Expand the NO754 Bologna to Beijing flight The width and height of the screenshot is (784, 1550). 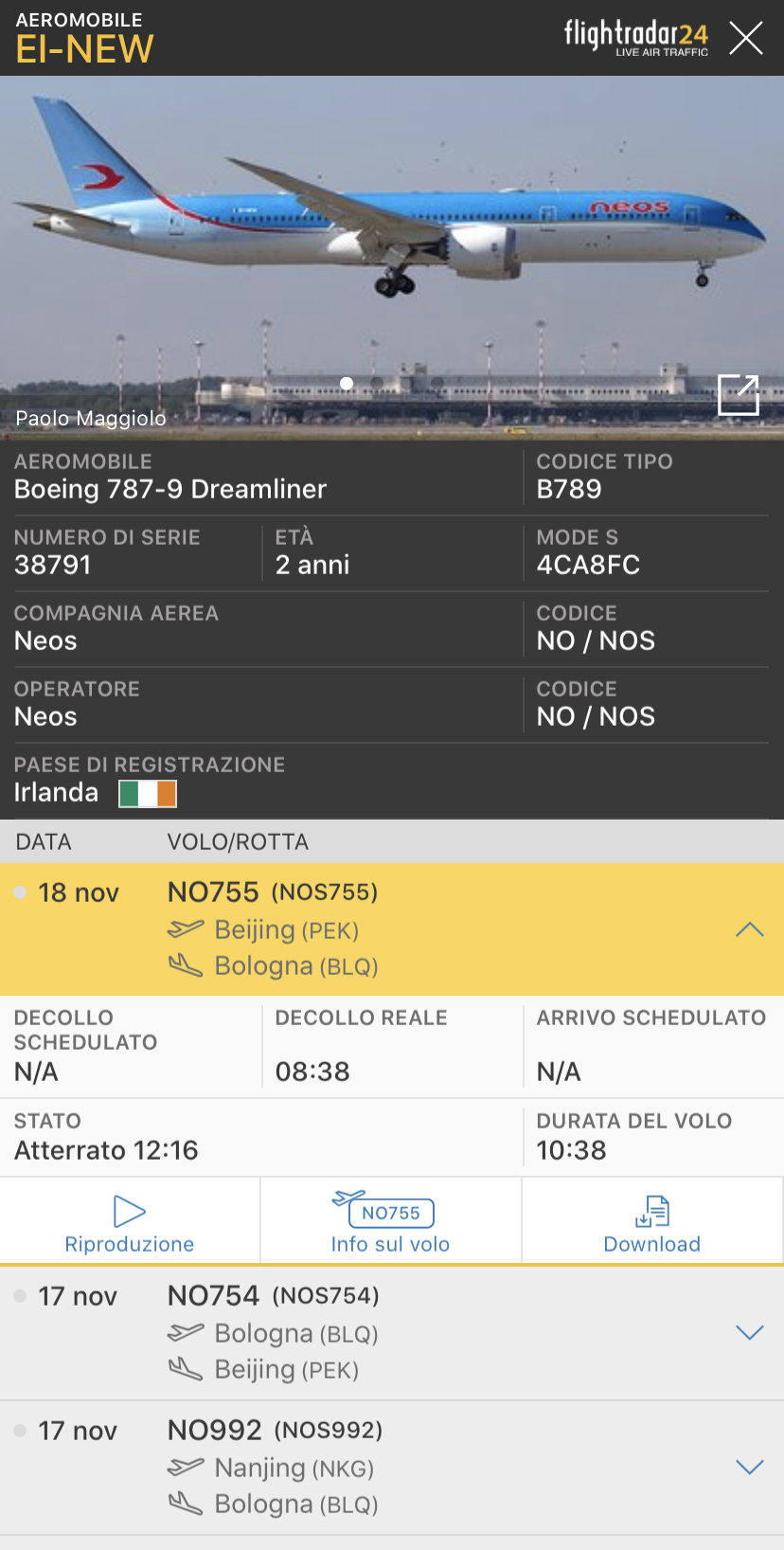click(749, 1333)
